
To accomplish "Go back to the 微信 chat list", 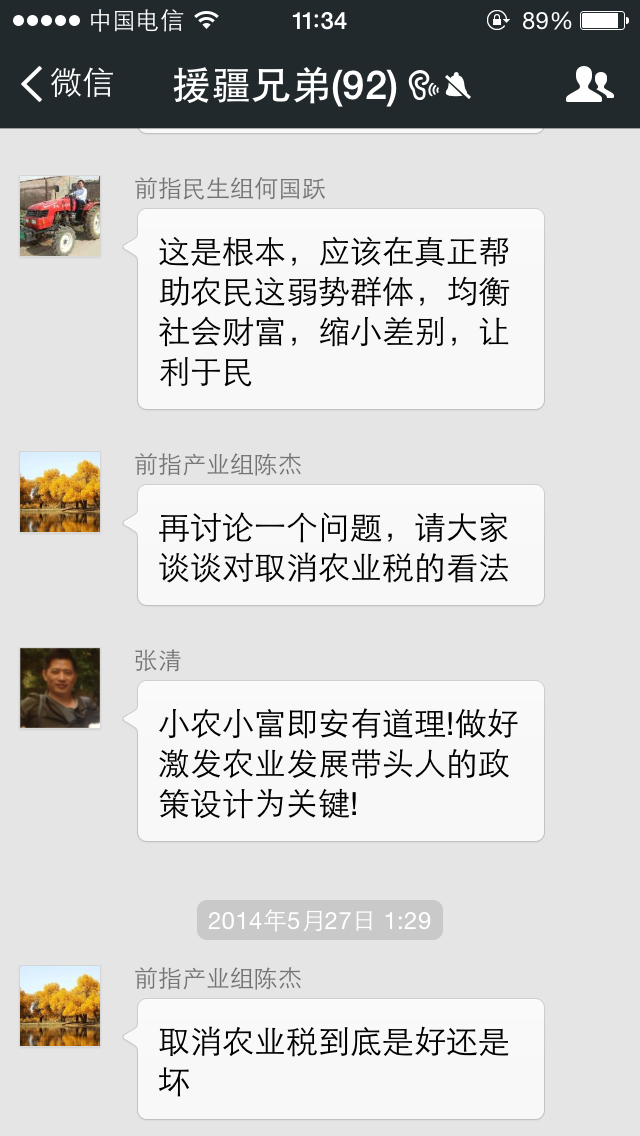I will pyautogui.click(x=66, y=85).
